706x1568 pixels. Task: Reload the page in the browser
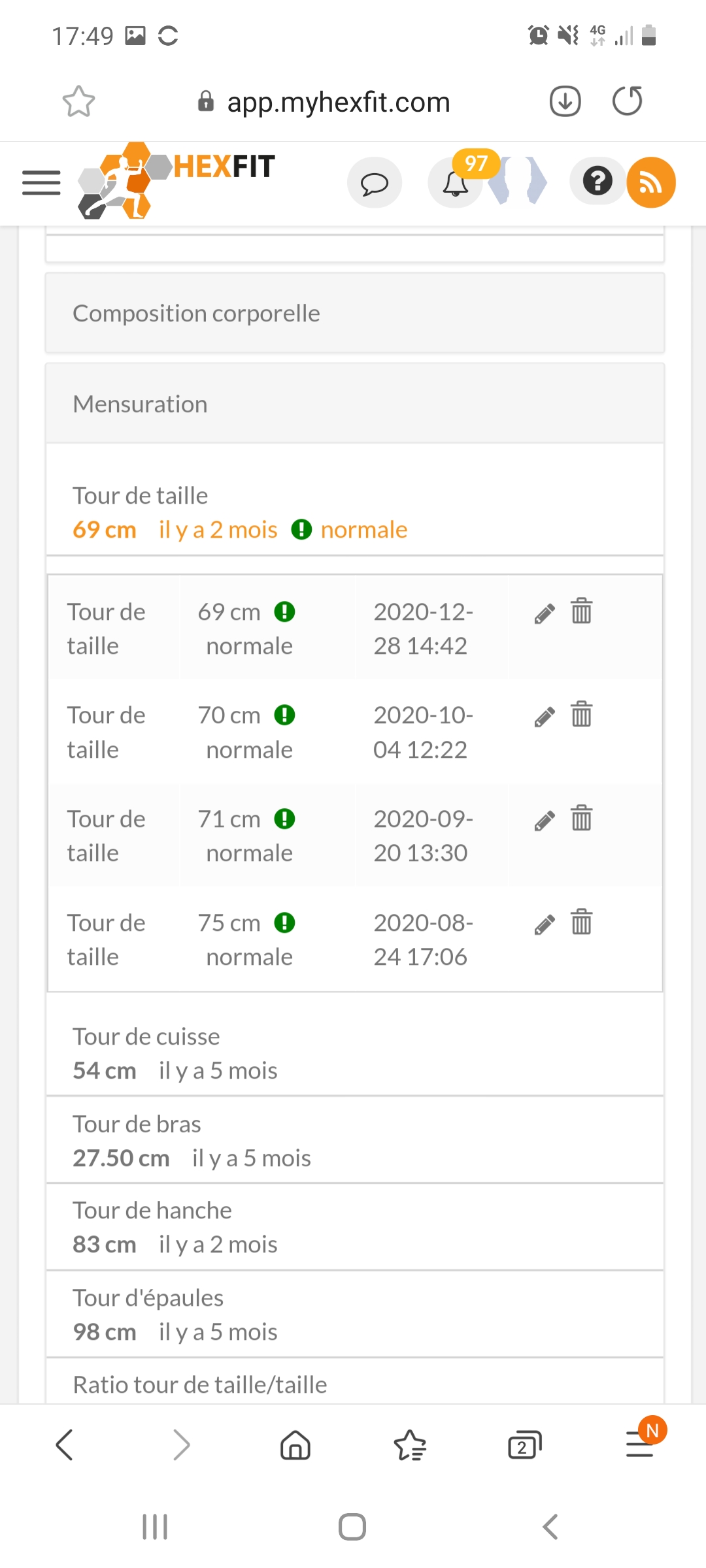(628, 101)
